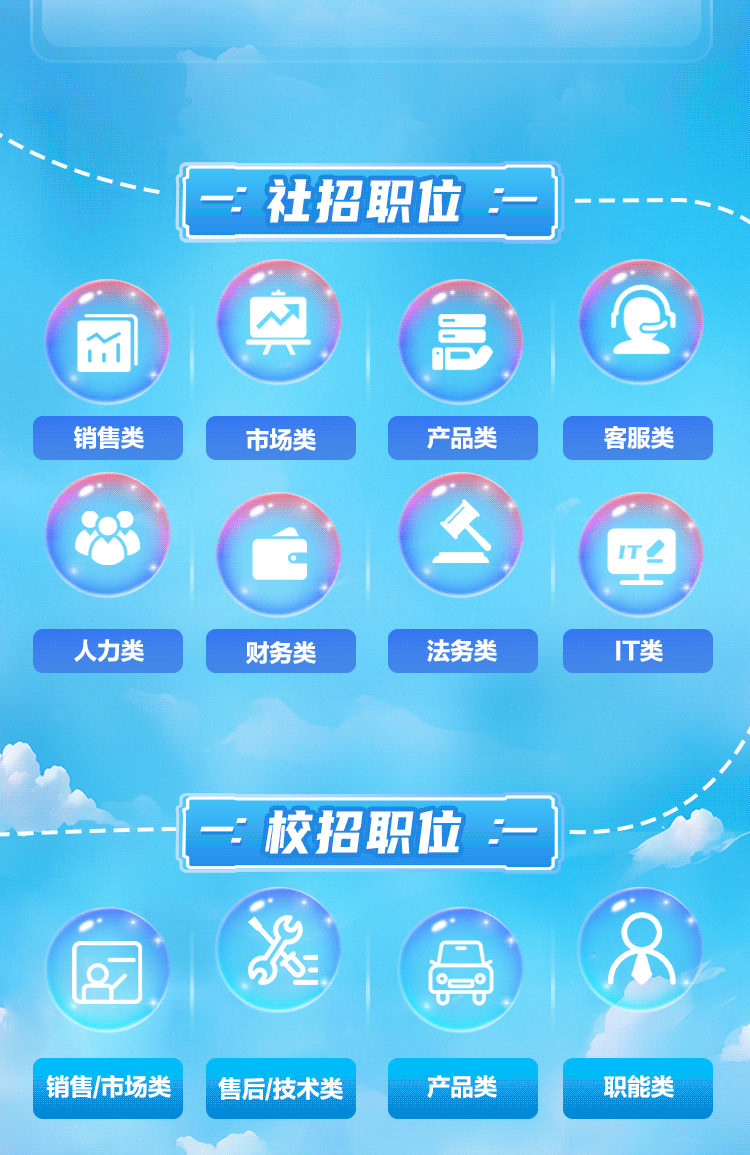View 售后/技术类 campus positions
750x1155 pixels.
(281, 1089)
